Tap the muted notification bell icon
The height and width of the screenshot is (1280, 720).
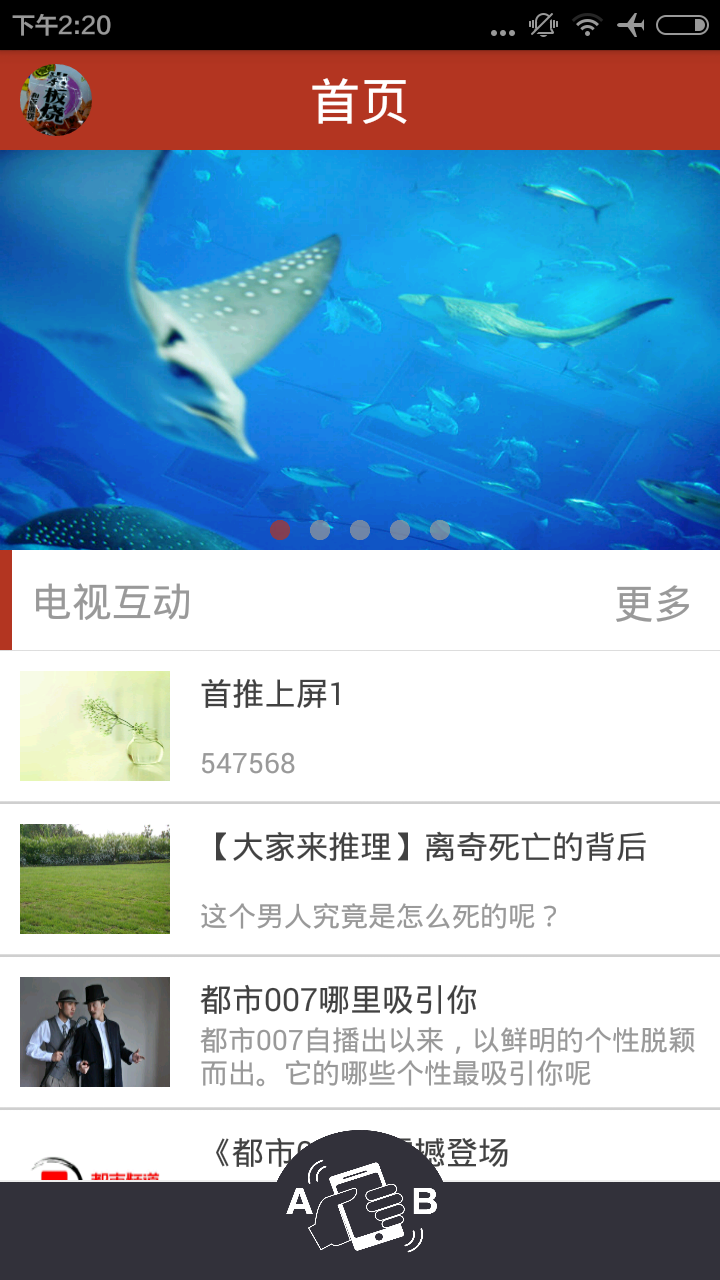[x=541, y=29]
